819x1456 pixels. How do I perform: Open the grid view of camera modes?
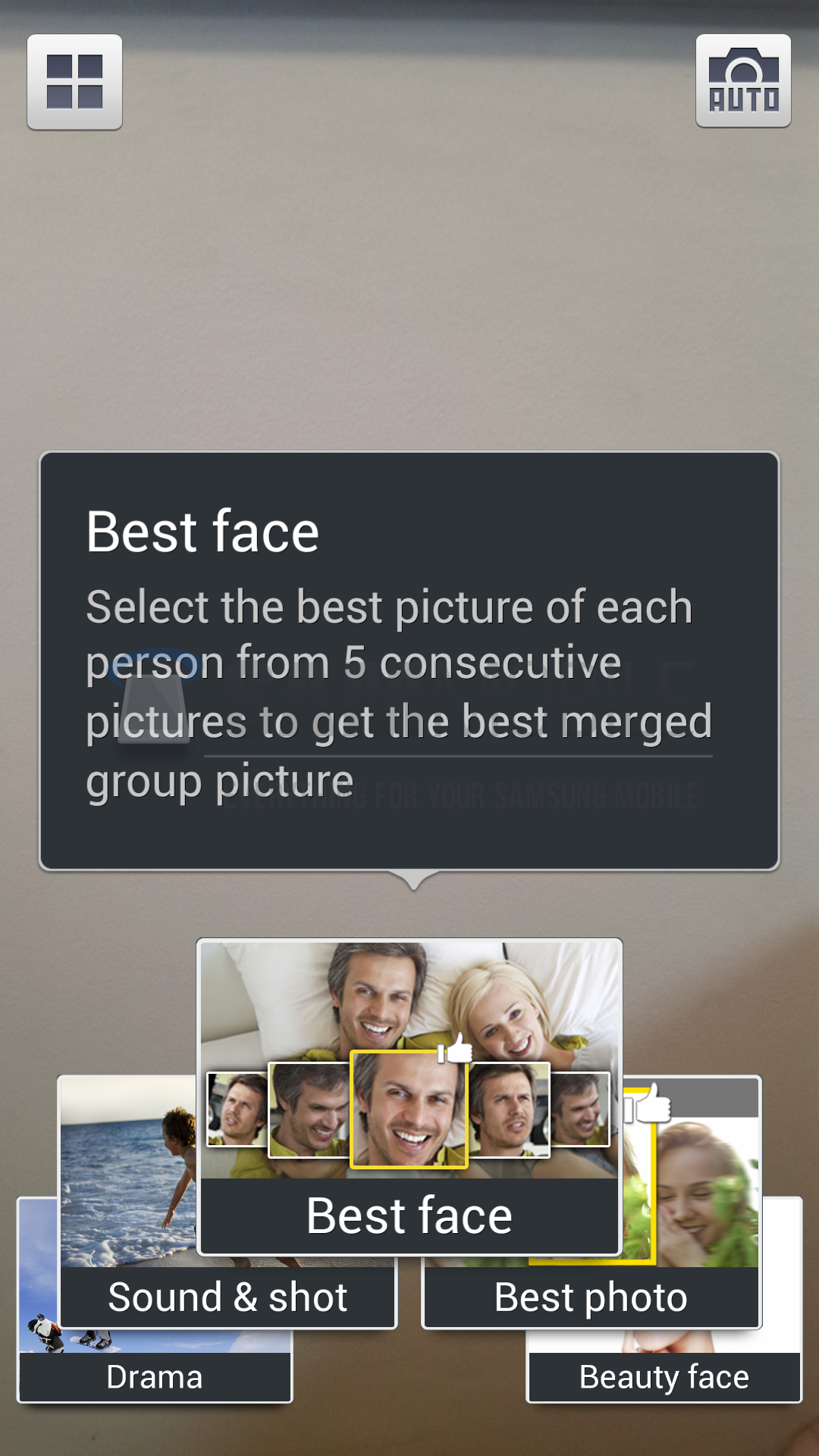coord(74,82)
